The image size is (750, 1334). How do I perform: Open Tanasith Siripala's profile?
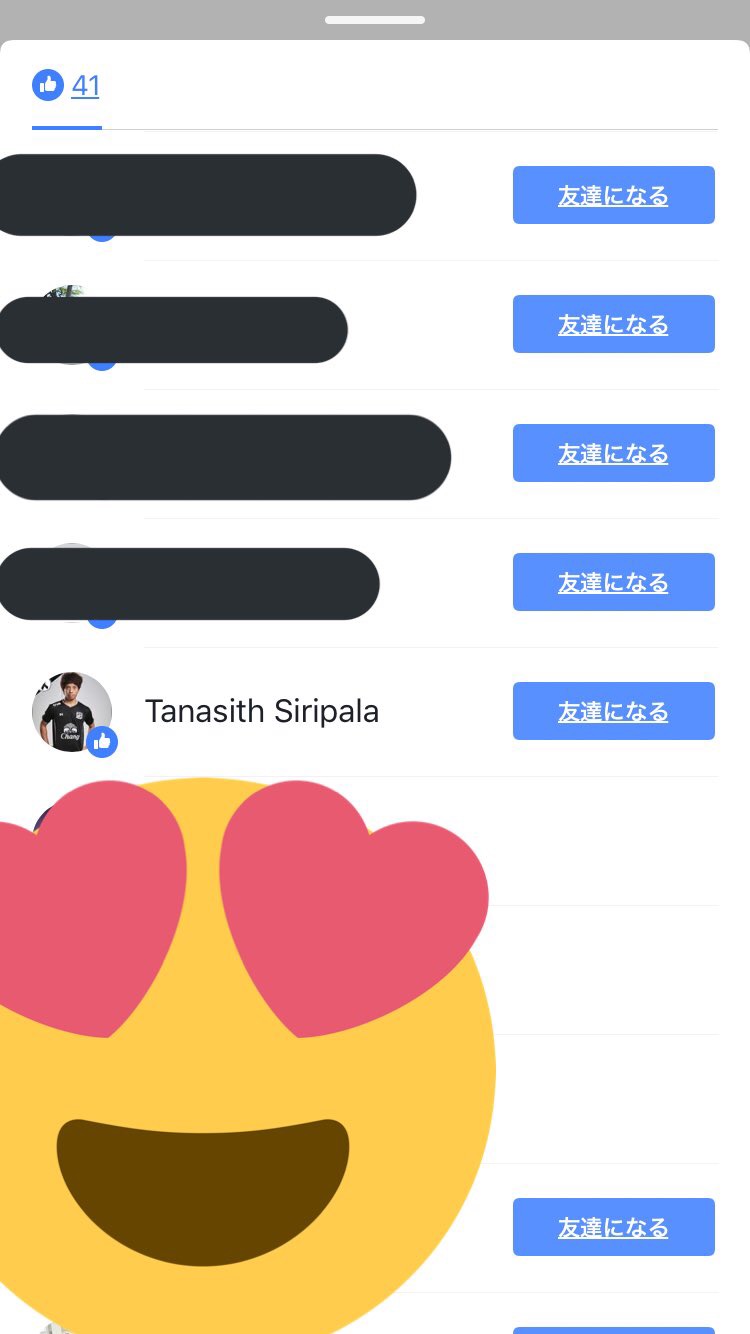[261, 711]
